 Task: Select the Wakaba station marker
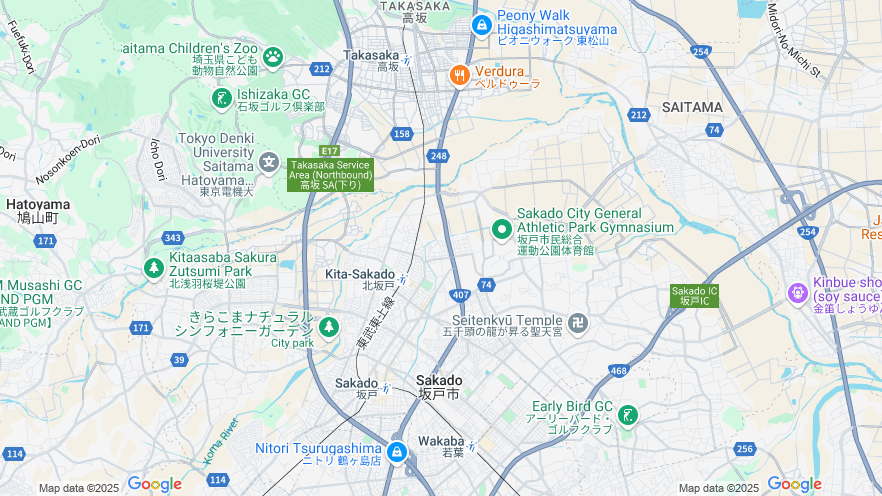472,446
